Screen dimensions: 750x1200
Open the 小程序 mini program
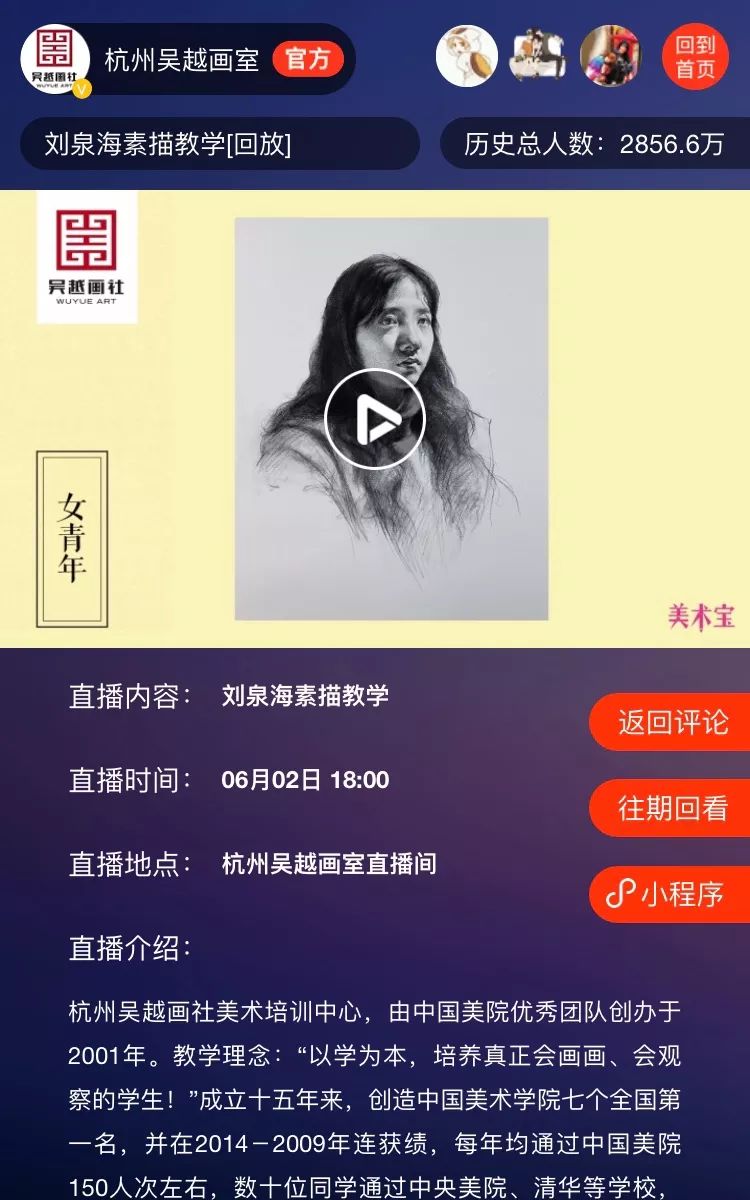click(670, 894)
